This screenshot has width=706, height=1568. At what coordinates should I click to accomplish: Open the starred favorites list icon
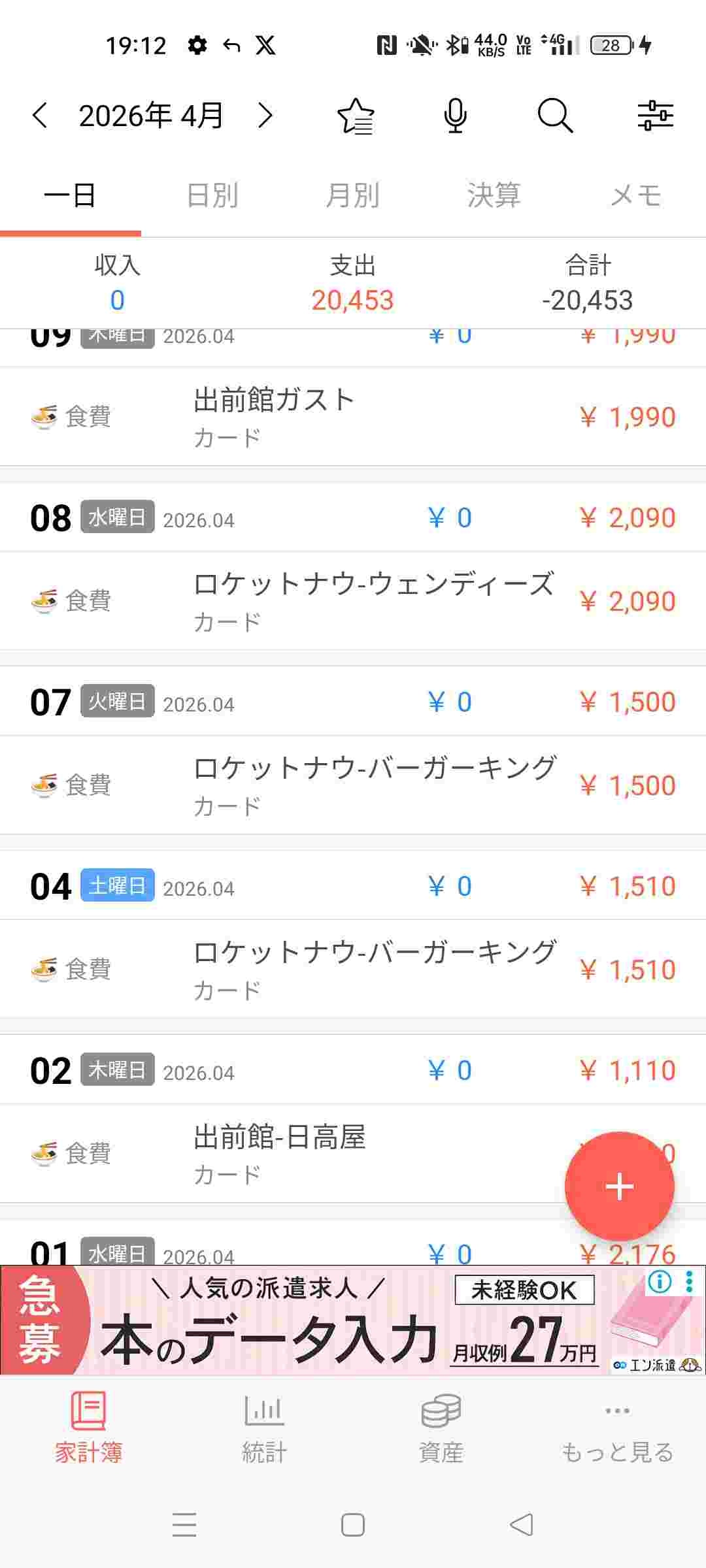tap(356, 116)
